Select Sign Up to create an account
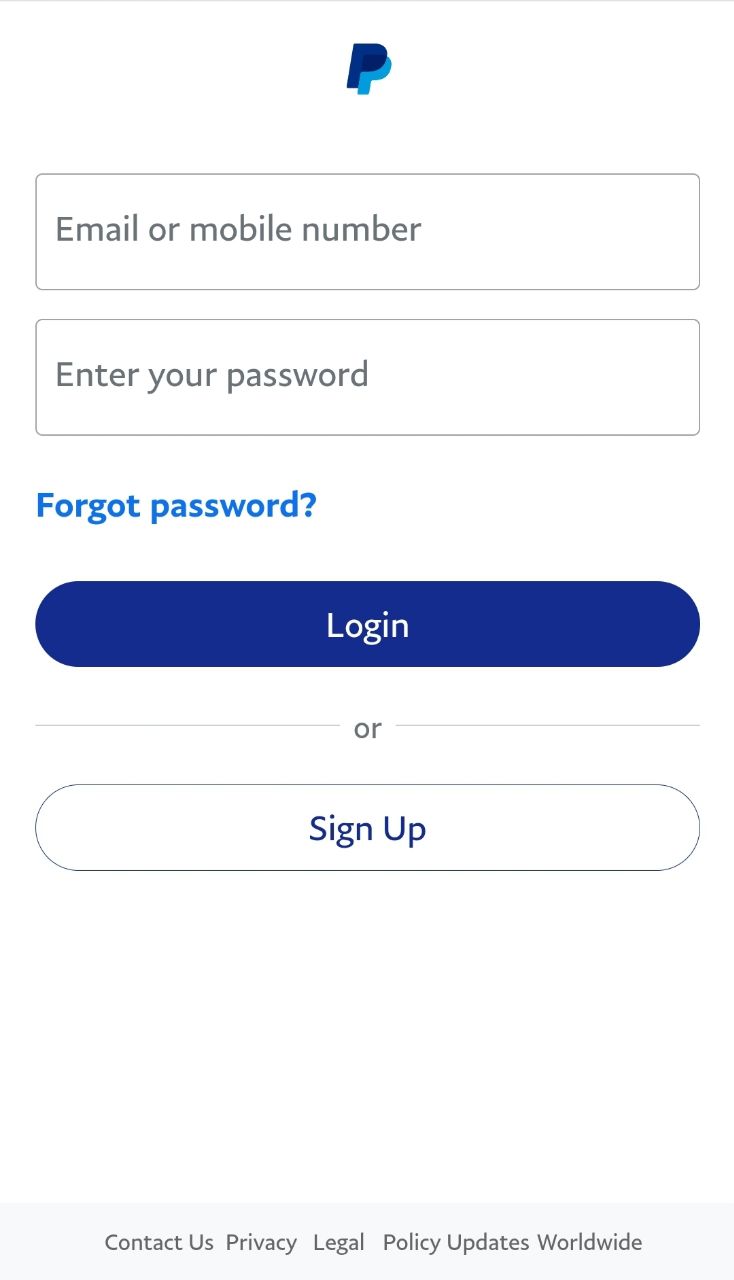The image size is (734, 1280). click(x=367, y=828)
